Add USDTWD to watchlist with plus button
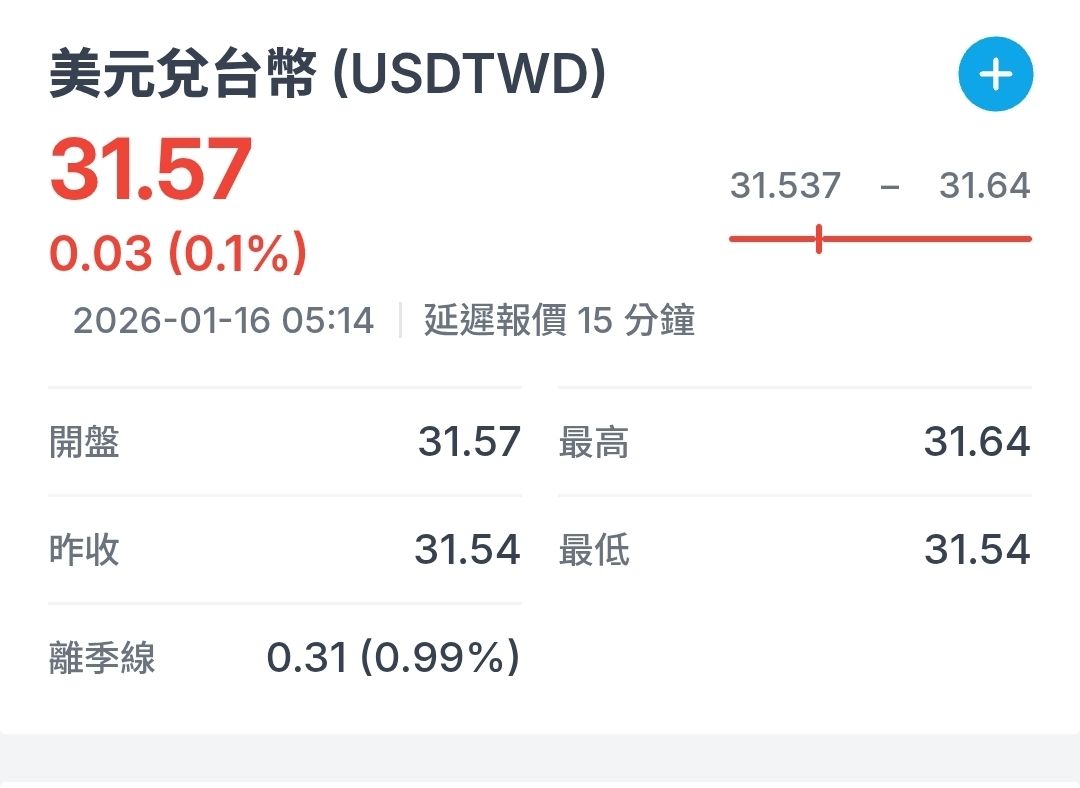The image size is (1080, 788). (995, 74)
